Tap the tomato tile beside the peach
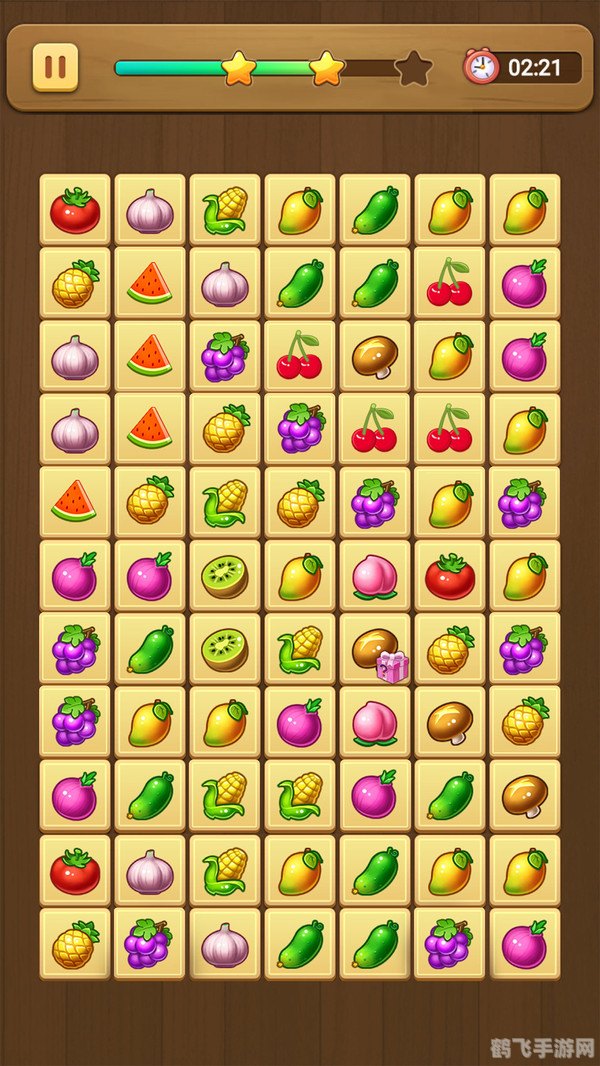The image size is (600, 1066). [449, 576]
